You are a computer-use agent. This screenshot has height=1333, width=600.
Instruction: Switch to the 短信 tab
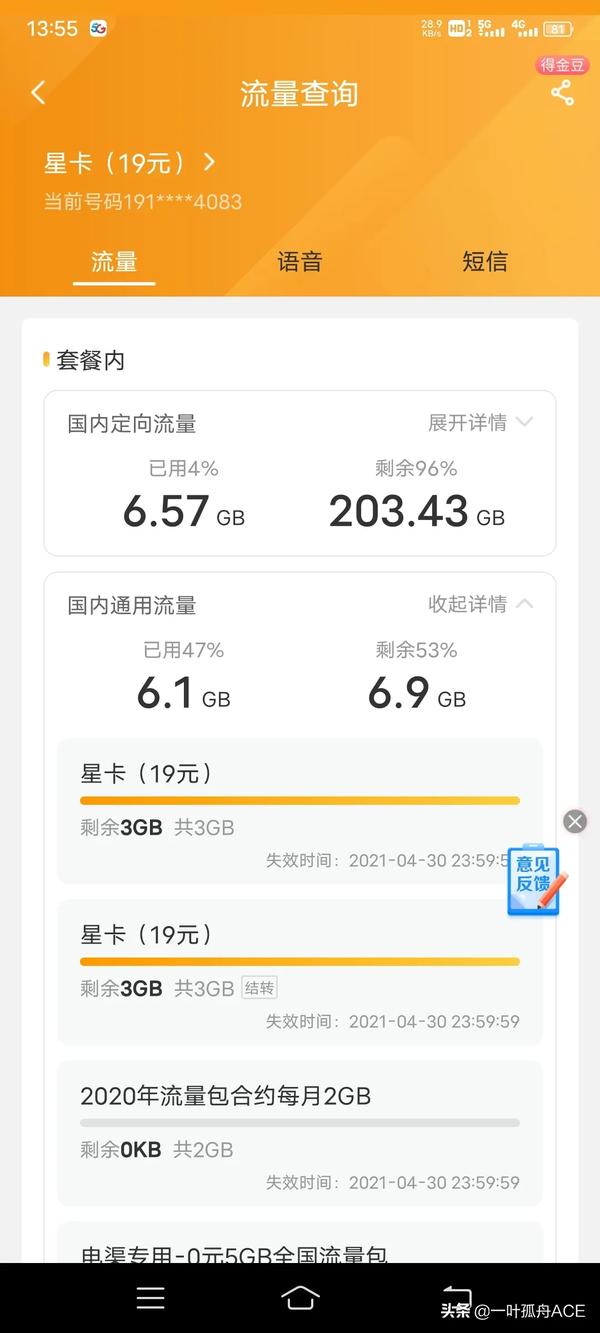click(485, 262)
